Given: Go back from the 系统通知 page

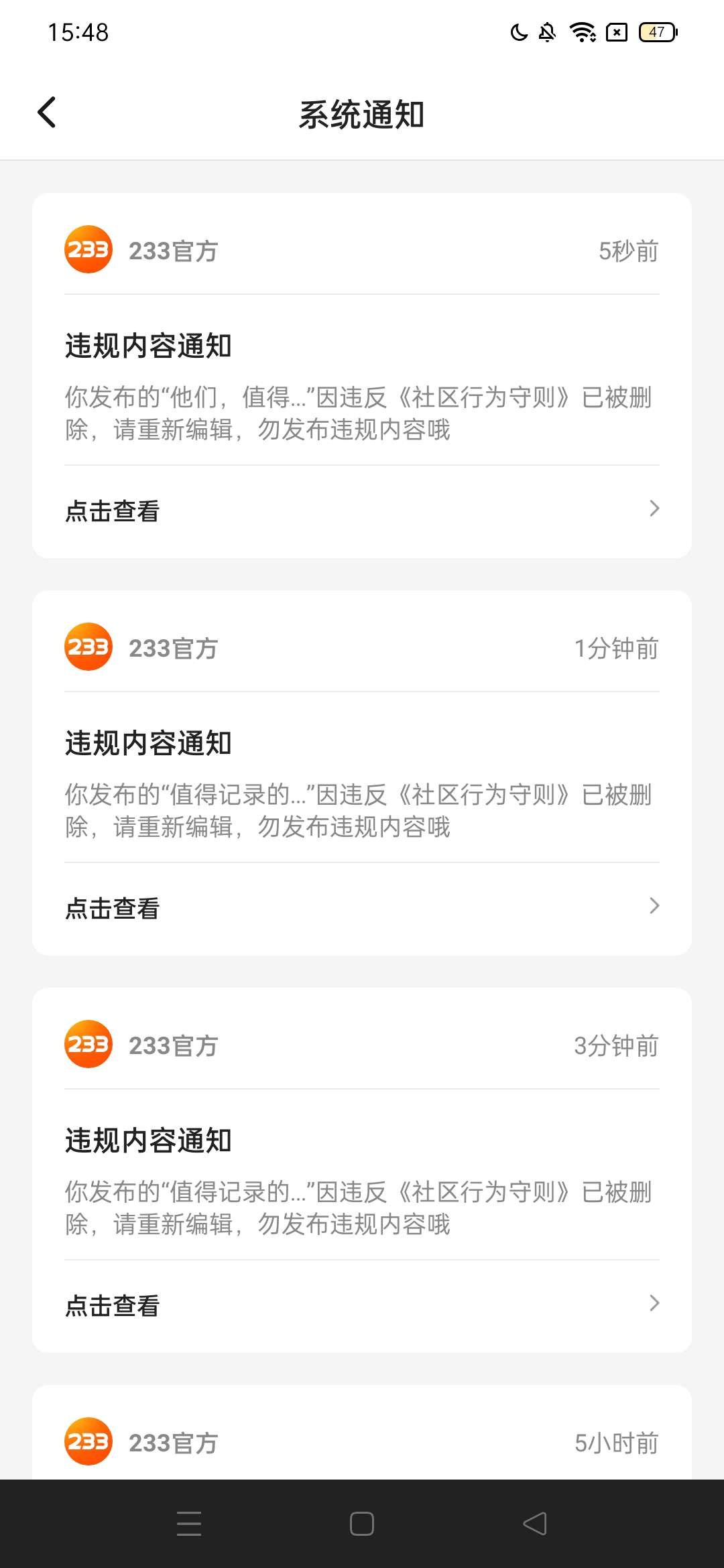Looking at the screenshot, I should pos(47,113).
